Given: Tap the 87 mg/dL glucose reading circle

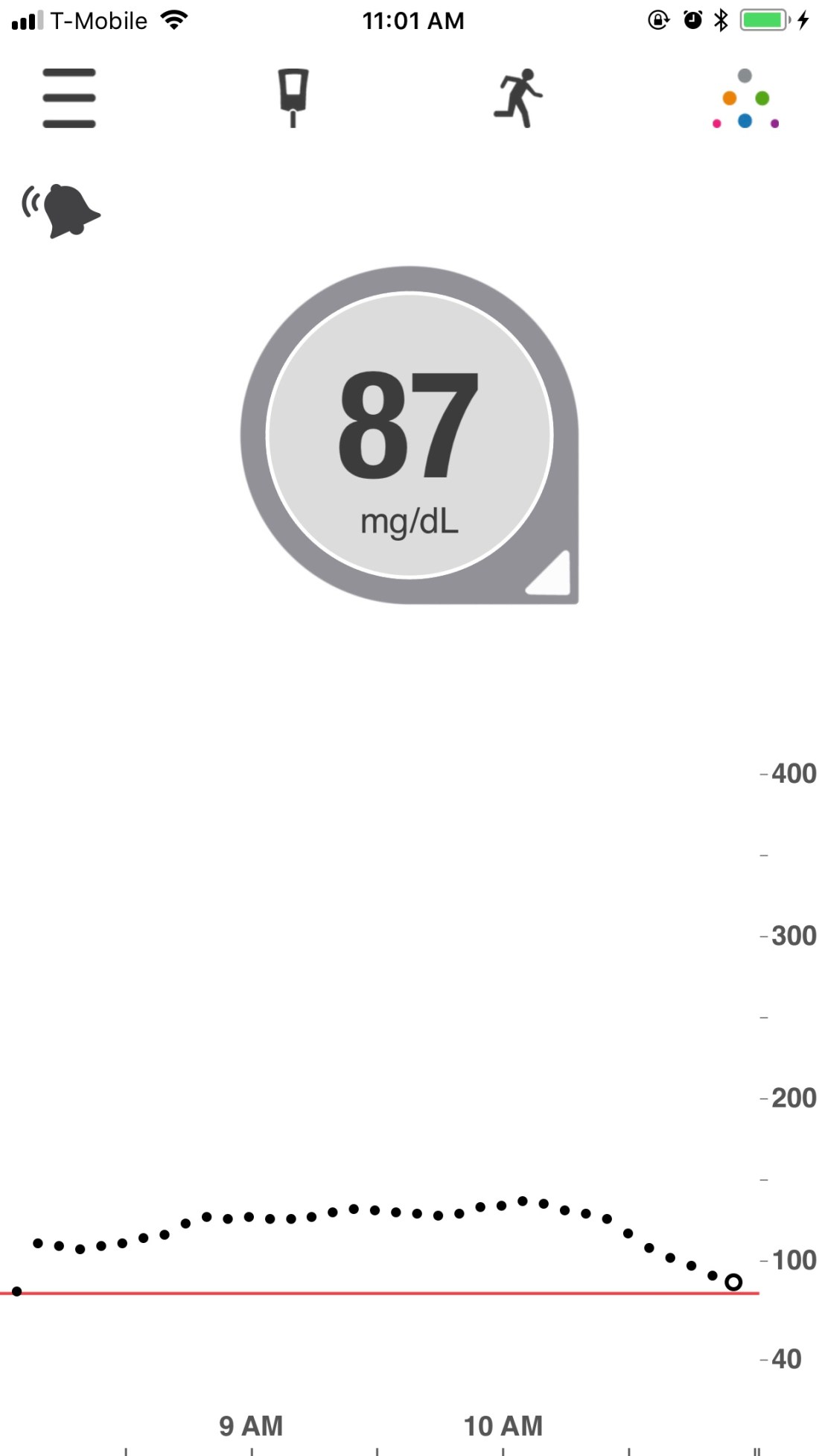Looking at the screenshot, I should [409, 435].
